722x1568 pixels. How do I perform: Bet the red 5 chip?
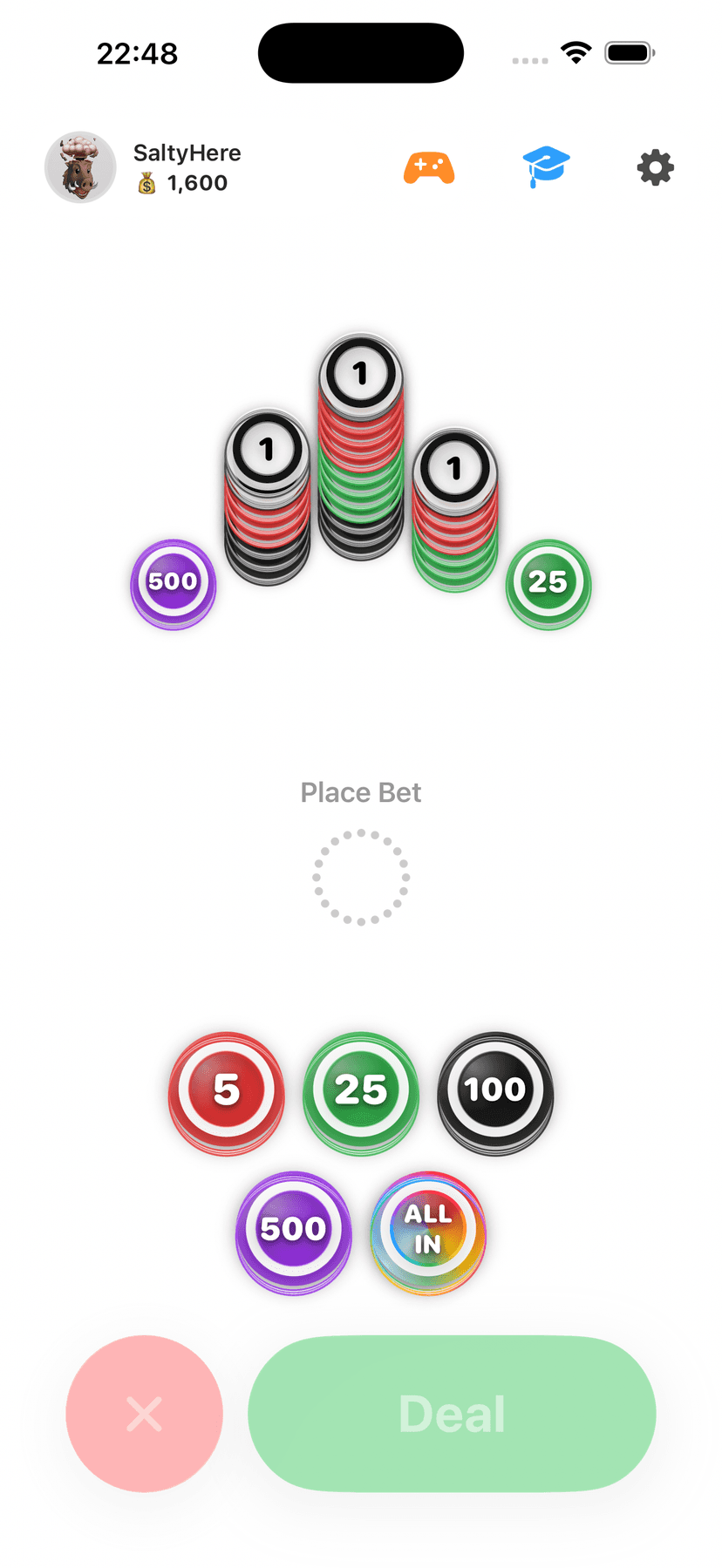[x=227, y=1090]
